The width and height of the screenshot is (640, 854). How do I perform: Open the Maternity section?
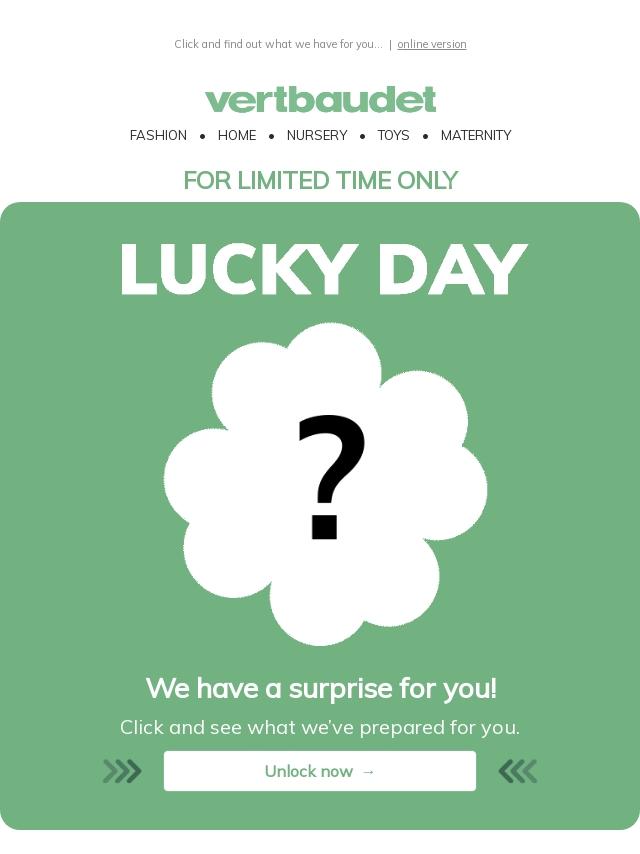click(x=476, y=135)
